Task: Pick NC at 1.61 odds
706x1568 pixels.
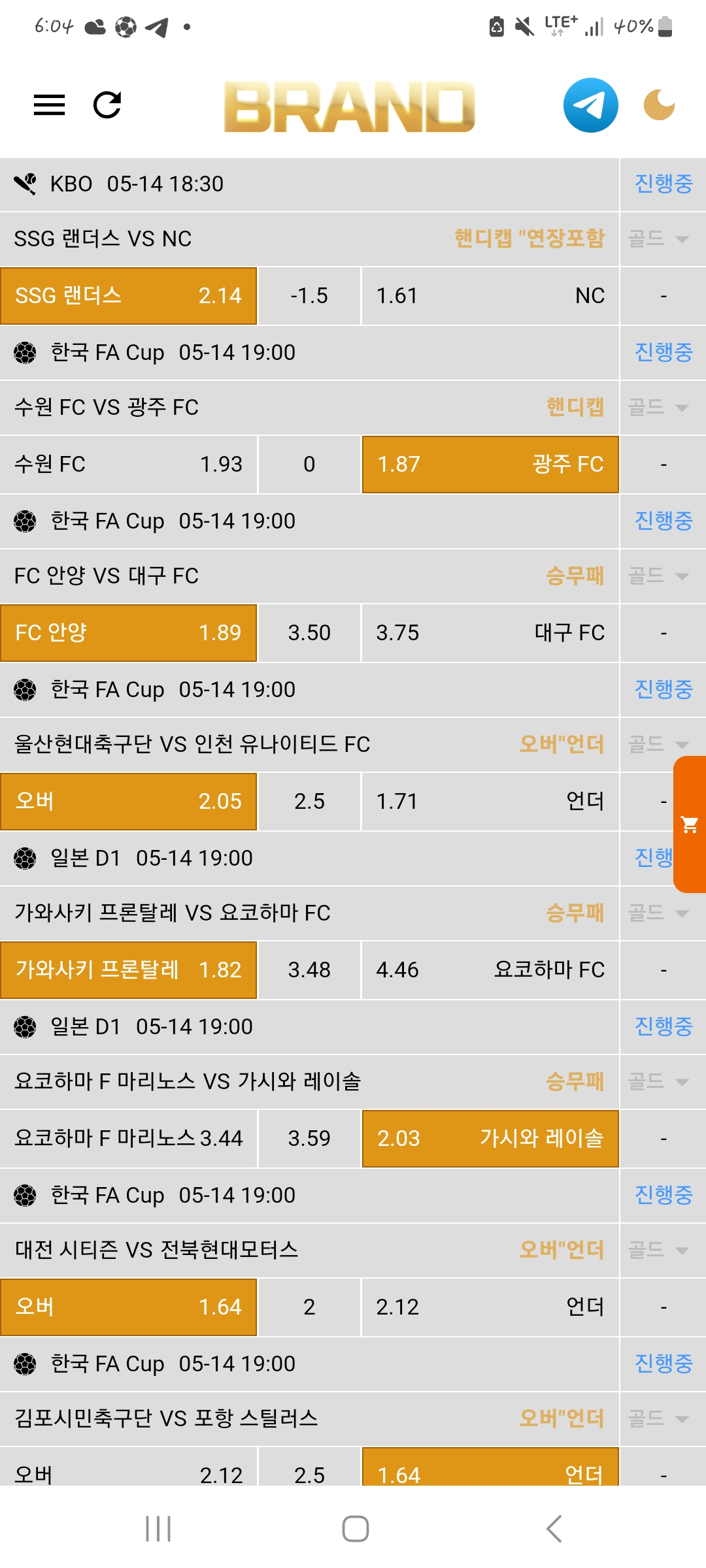Action: coord(490,296)
